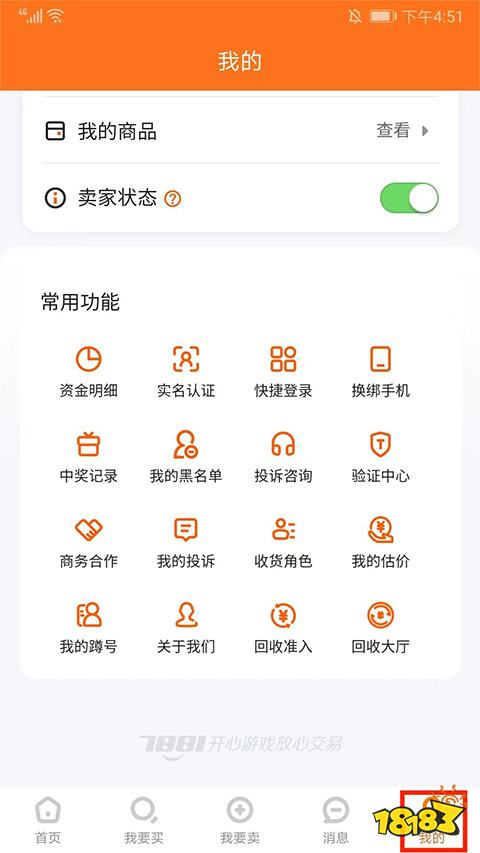Screen dimensions: 480x853
Task: Open 资金明细
Action: (89, 372)
